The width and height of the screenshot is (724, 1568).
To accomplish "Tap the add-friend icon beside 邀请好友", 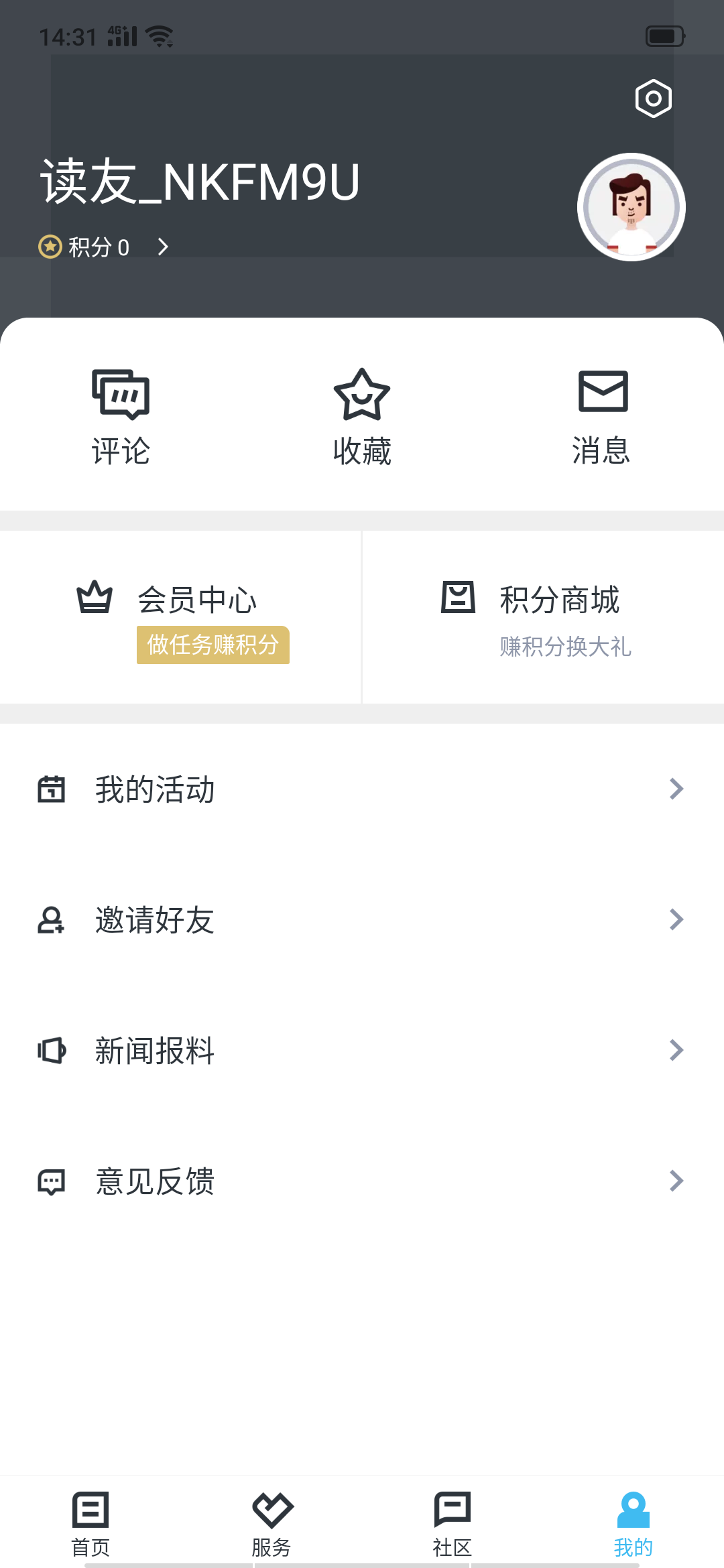I will [x=52, y=919].
